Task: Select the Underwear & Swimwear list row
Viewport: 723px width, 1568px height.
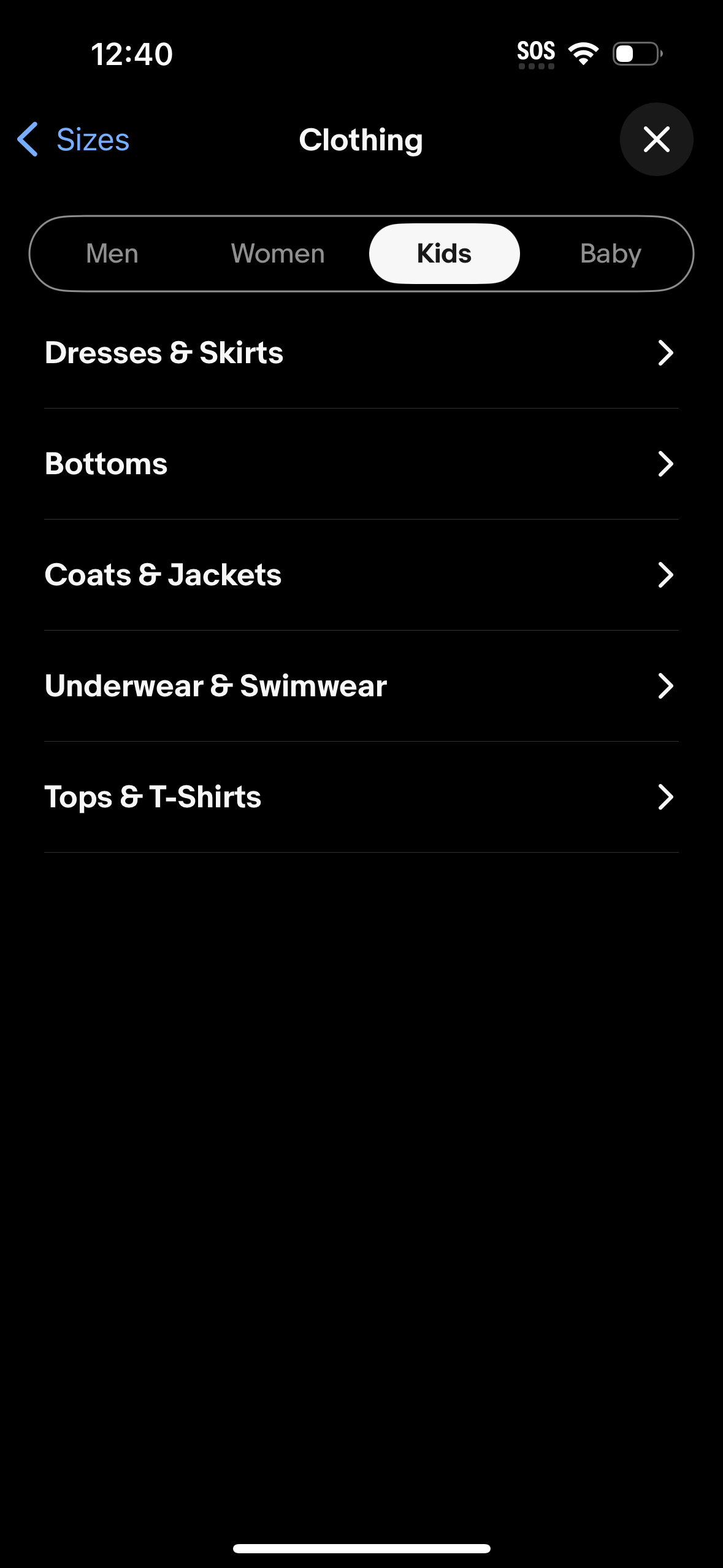Action: tap(361, 686)
